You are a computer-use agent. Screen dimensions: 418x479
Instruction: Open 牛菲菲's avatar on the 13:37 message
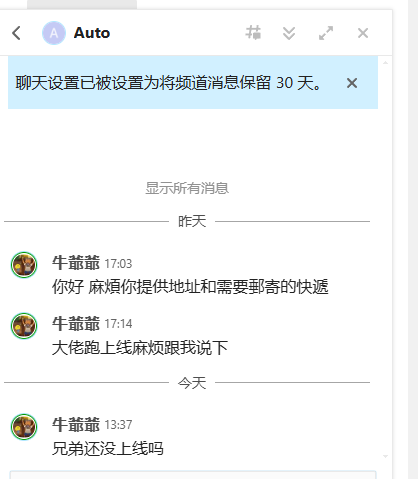tap(24, 427)
